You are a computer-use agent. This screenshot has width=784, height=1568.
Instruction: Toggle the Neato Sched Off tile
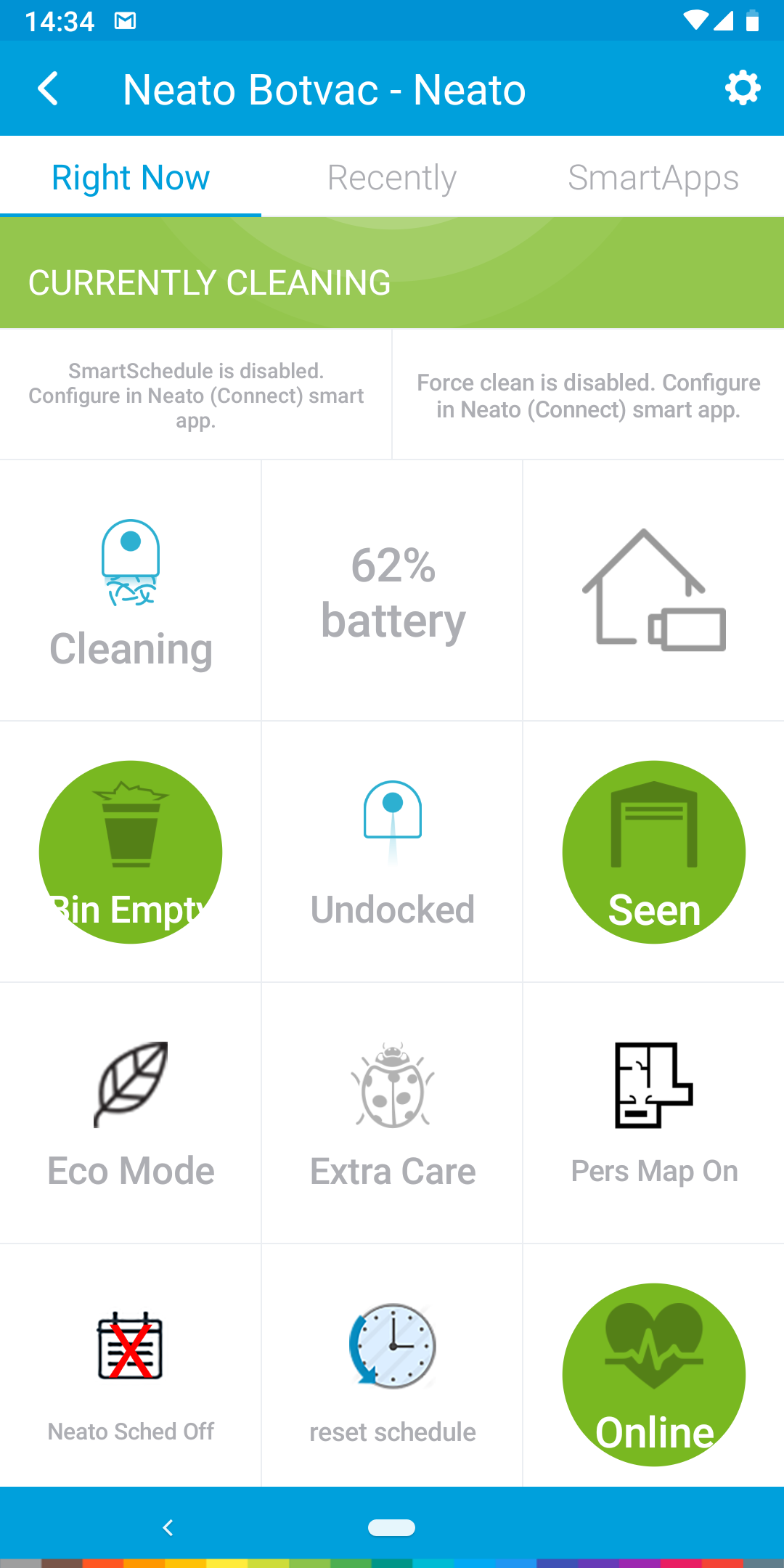pyautogui.click(x=131, y=1366)
